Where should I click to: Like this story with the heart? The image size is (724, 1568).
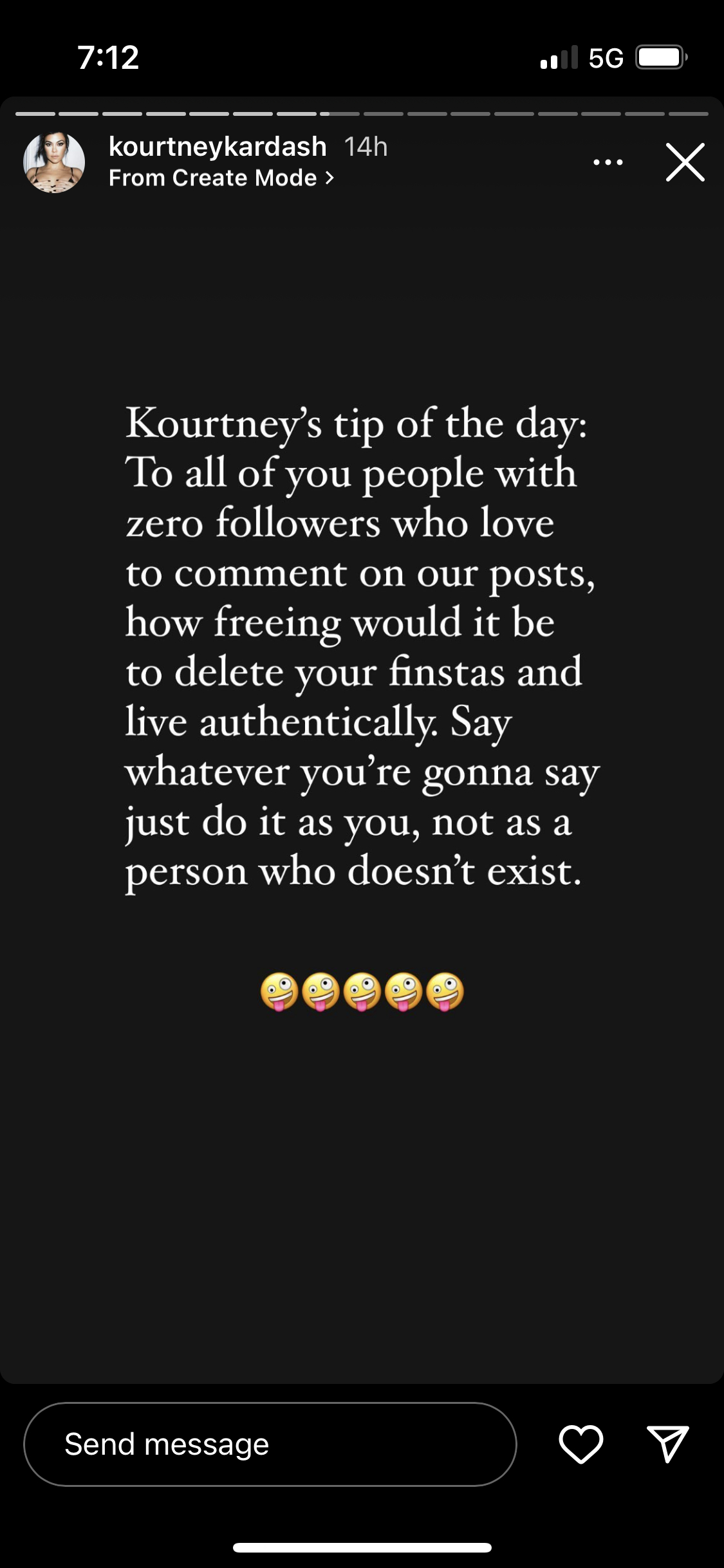[x=580, y=1444]
